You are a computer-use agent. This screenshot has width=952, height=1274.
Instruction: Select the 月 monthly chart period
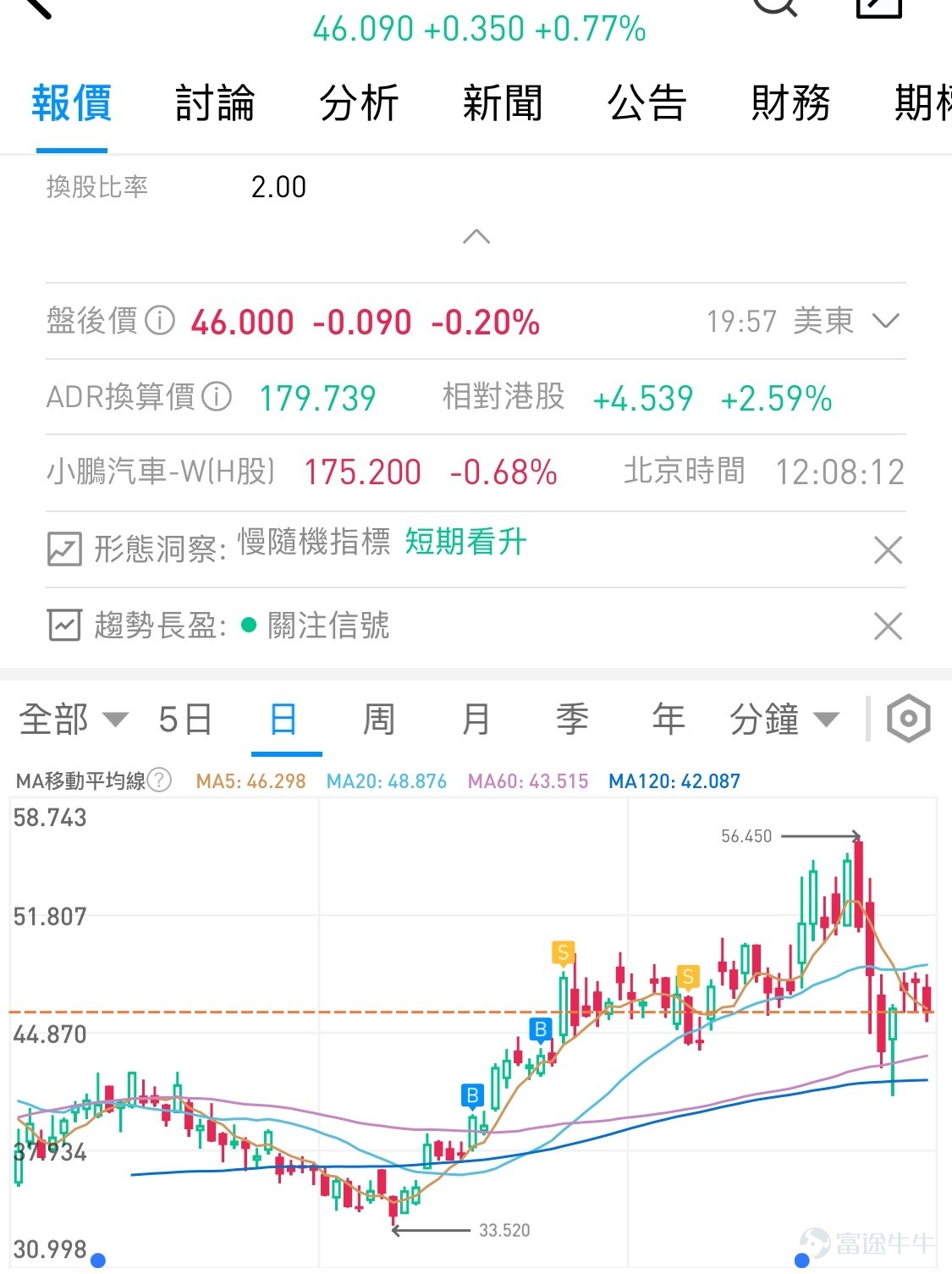pos(476,720)
